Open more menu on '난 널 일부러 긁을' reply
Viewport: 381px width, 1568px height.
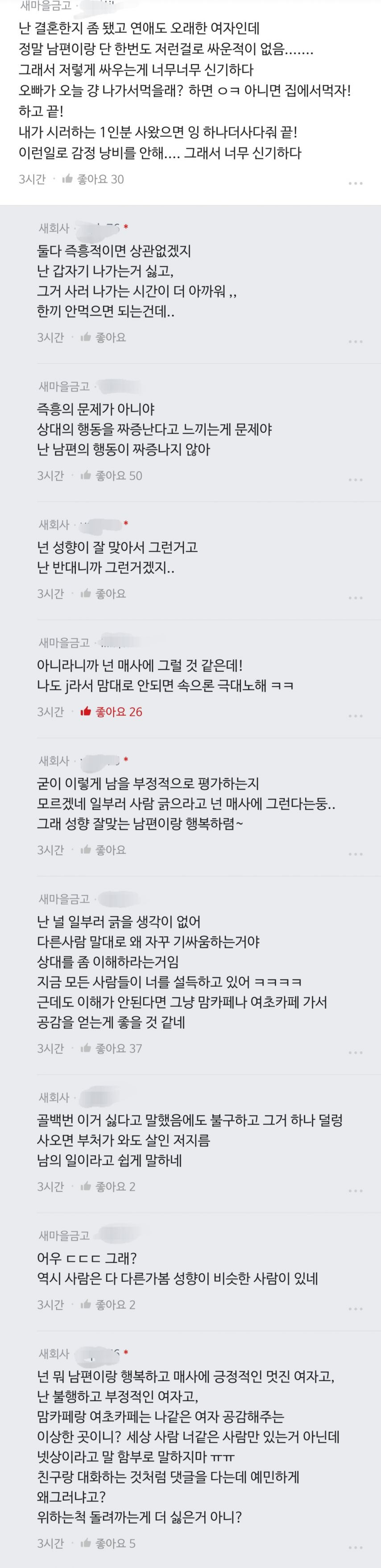tap(356, 1053)
